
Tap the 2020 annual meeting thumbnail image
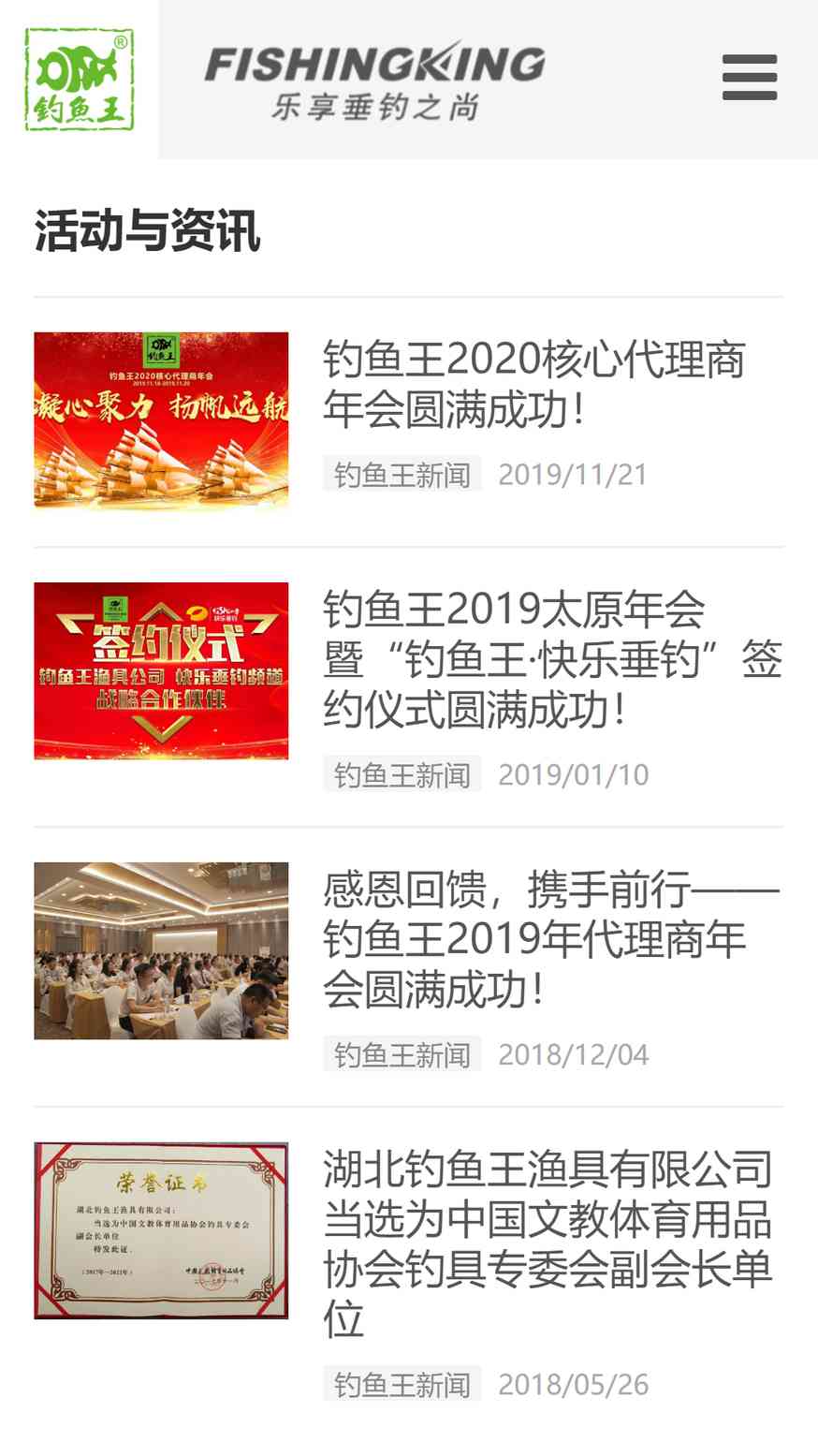pos(161,420)
